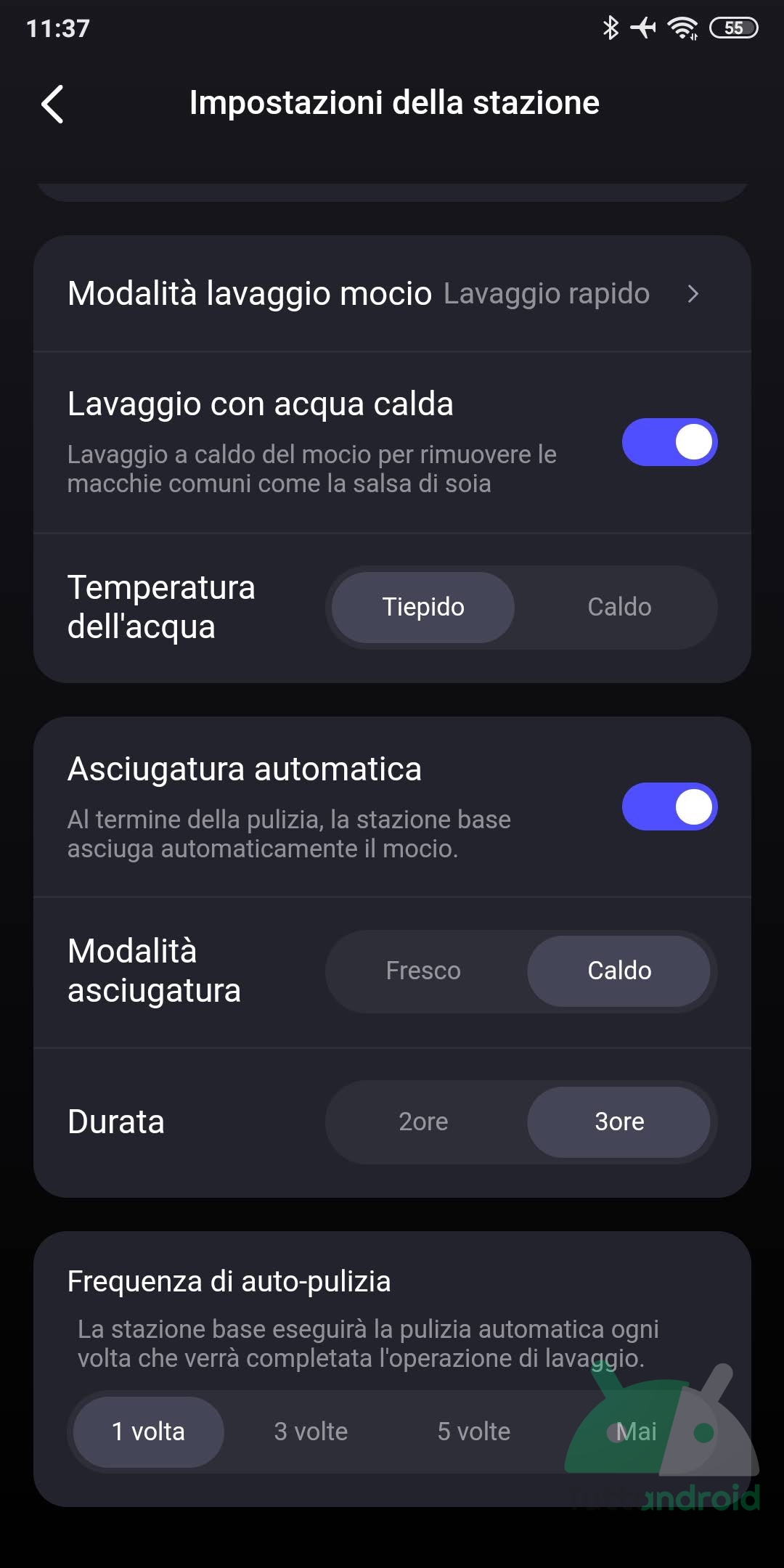Open Modalità lavaggio mocio options

click(x=392, y=294)
